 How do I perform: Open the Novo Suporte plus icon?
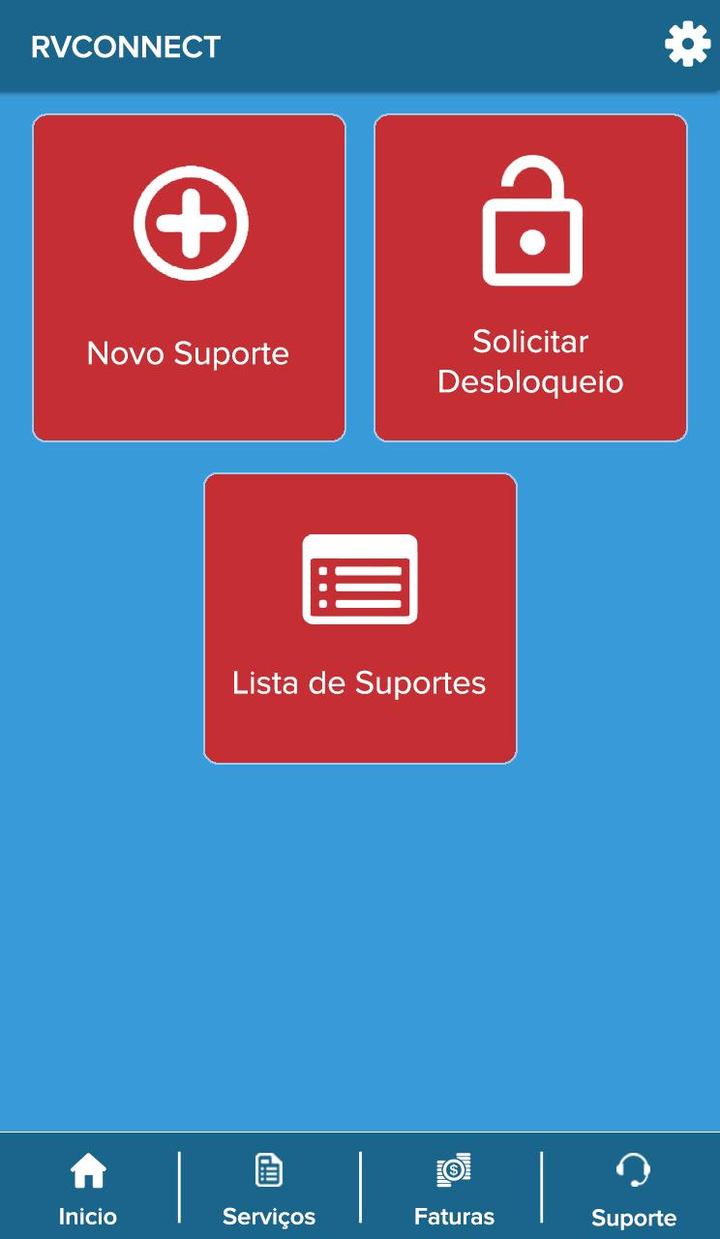(188, 221)
